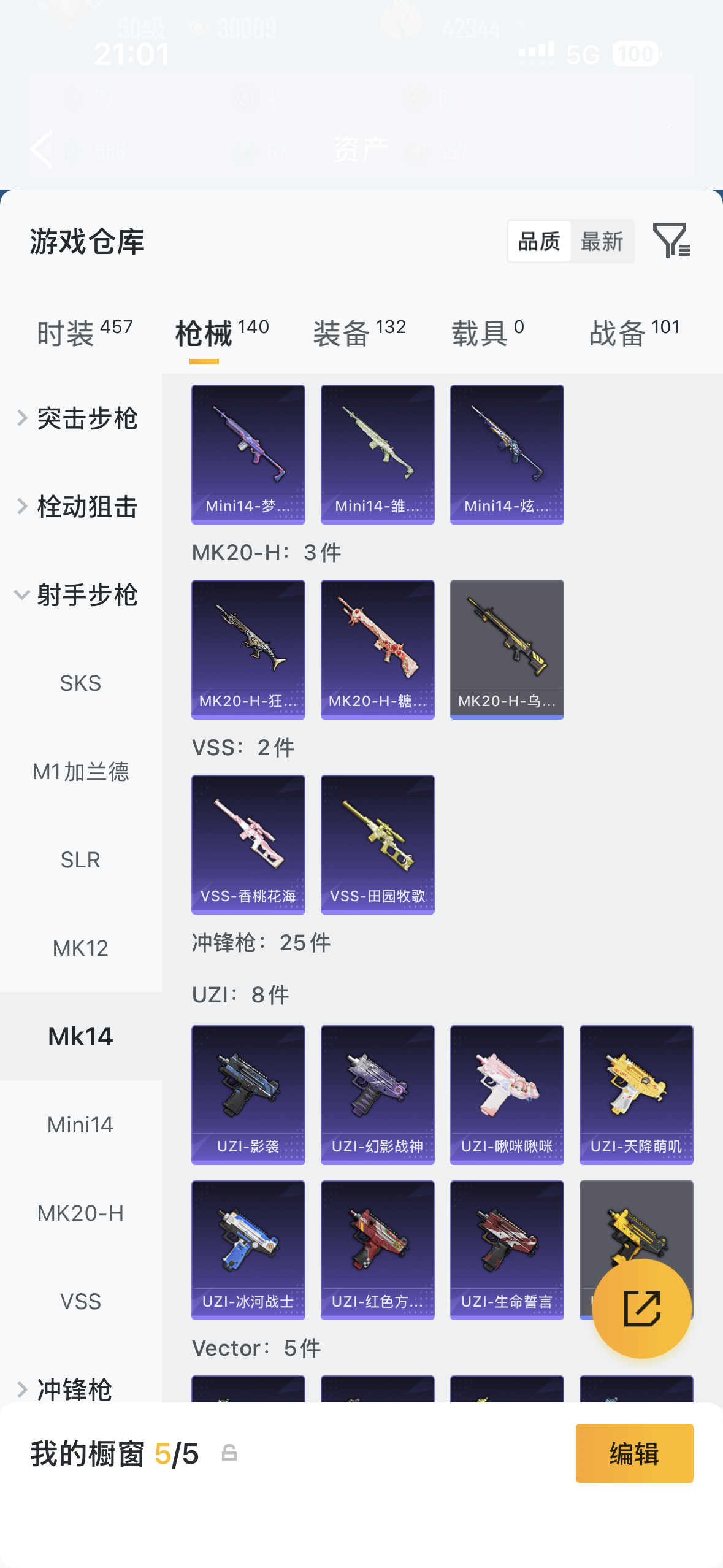
Task: Select SKS in the sidebar
Action: (x=80, y=683)
